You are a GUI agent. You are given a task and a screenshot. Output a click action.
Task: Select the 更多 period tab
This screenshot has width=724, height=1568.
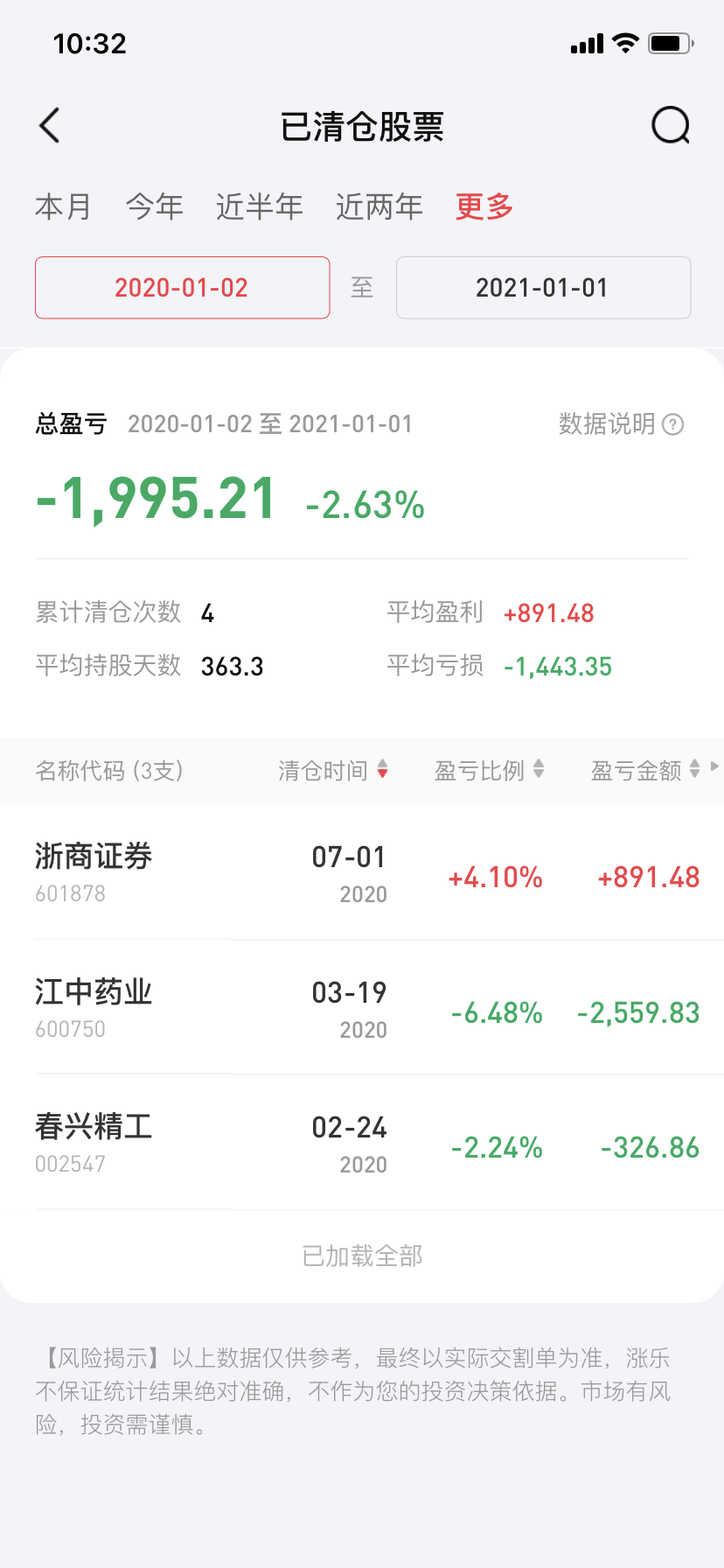tap(484, 207)
